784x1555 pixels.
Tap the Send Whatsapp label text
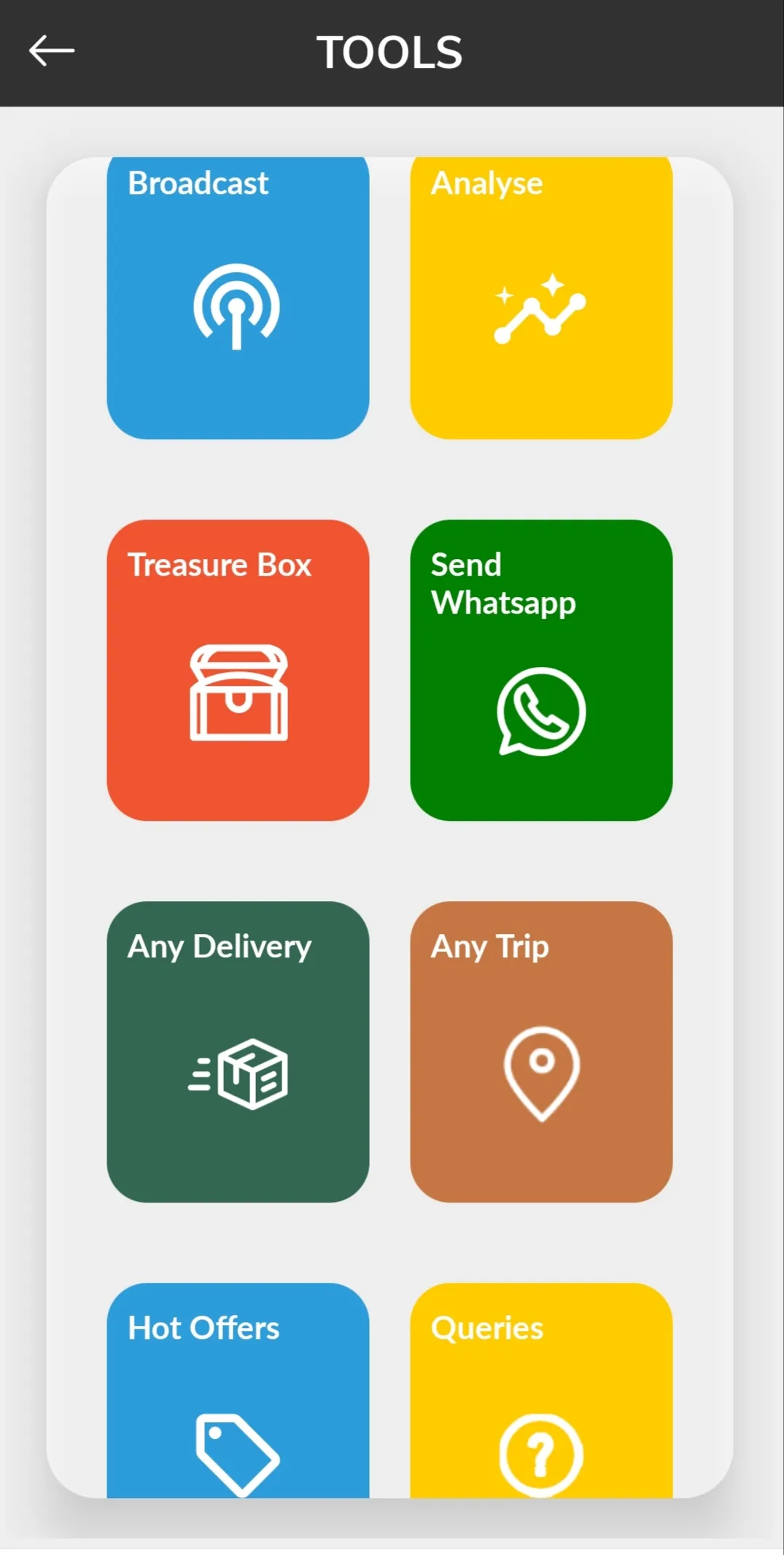click(x=504, y=583)
